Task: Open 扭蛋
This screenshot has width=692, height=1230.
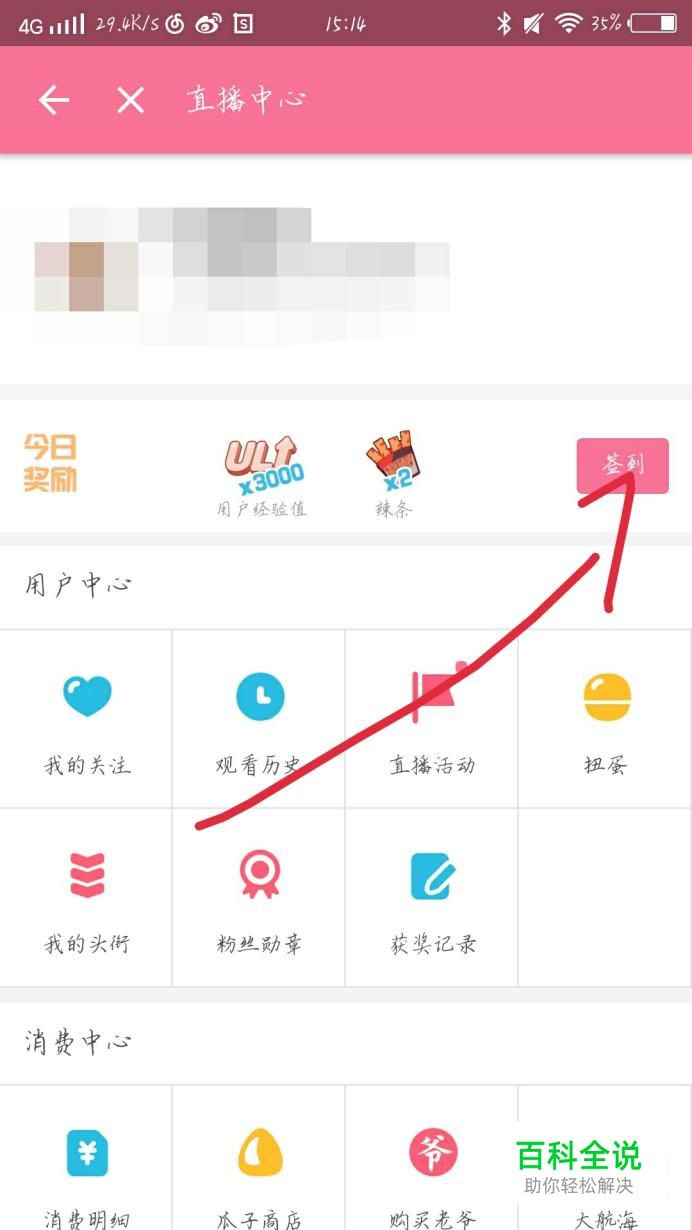Action: (605, 719)
